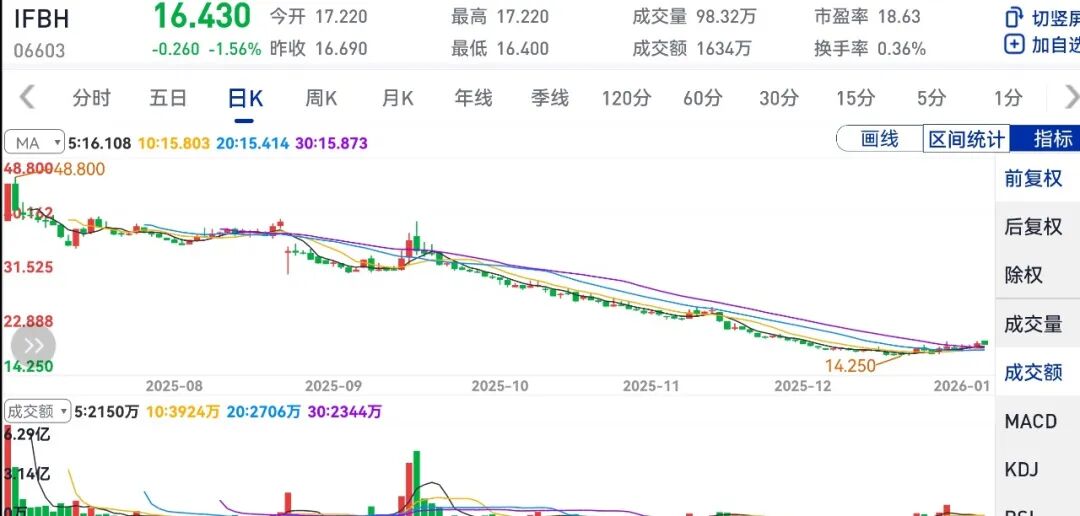The height and width of the screenshot is (516, 1080).
Task: Show the 30分 interval chart
Action: coord(778,98)
